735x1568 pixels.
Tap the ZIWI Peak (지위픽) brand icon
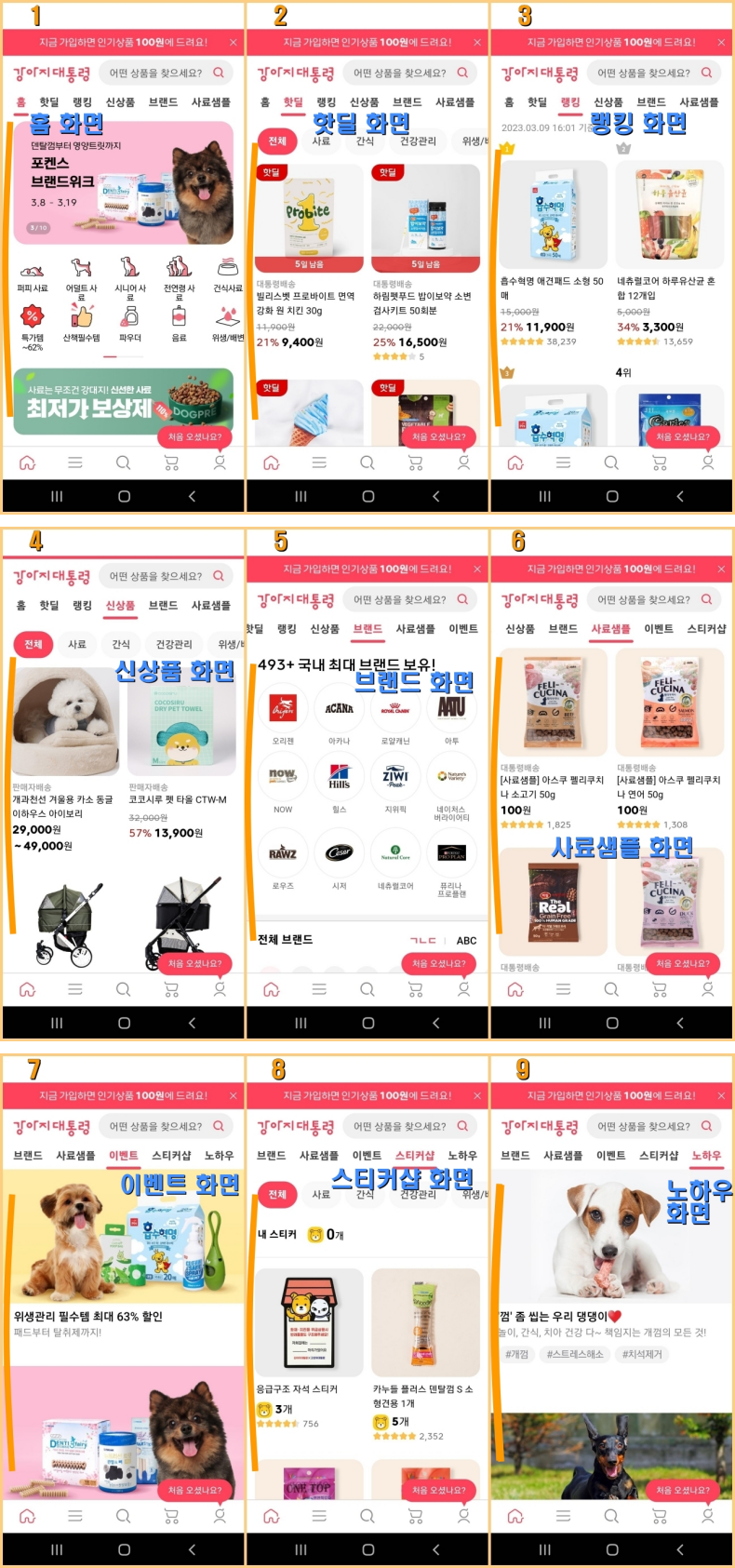click(x=394, y=776)
